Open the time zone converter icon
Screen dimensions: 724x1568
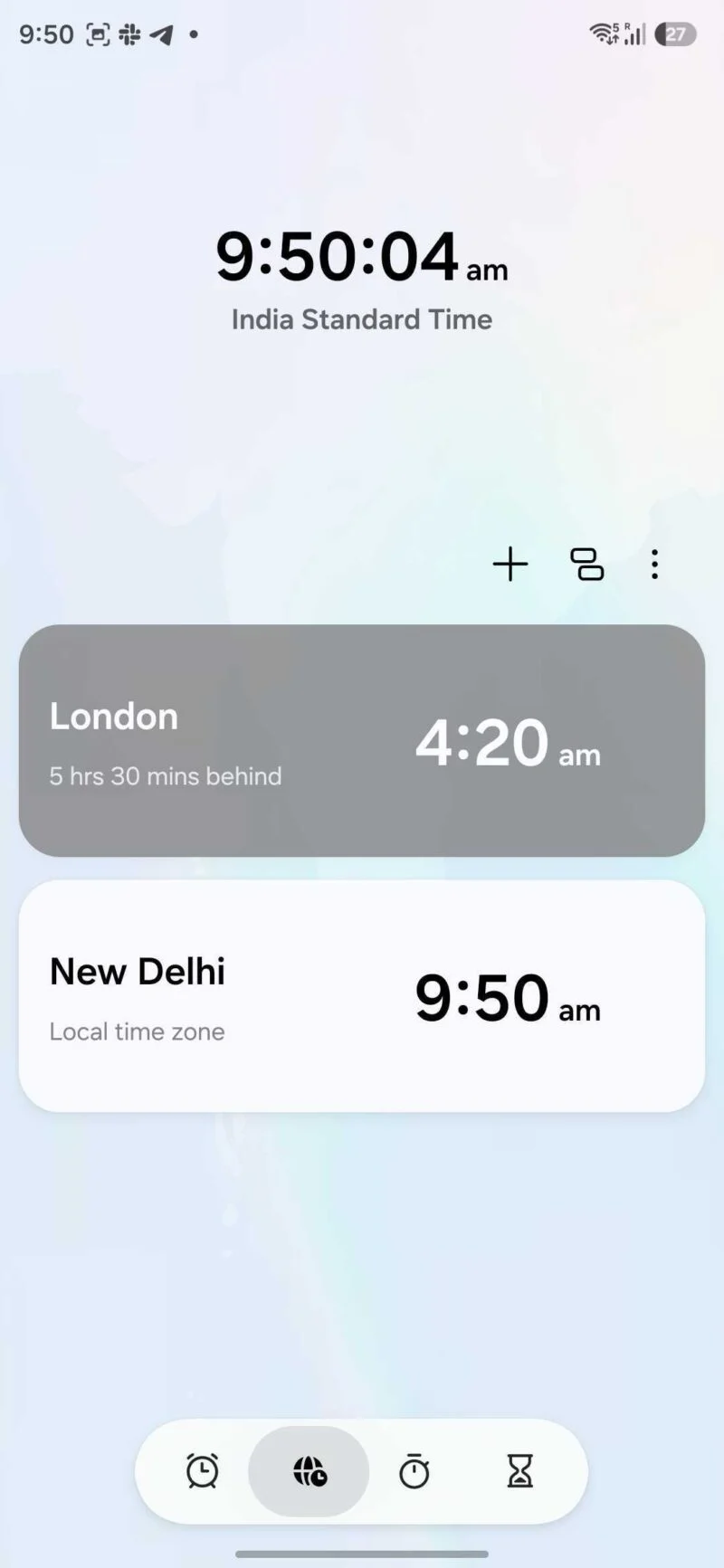[x=586, y=565]
